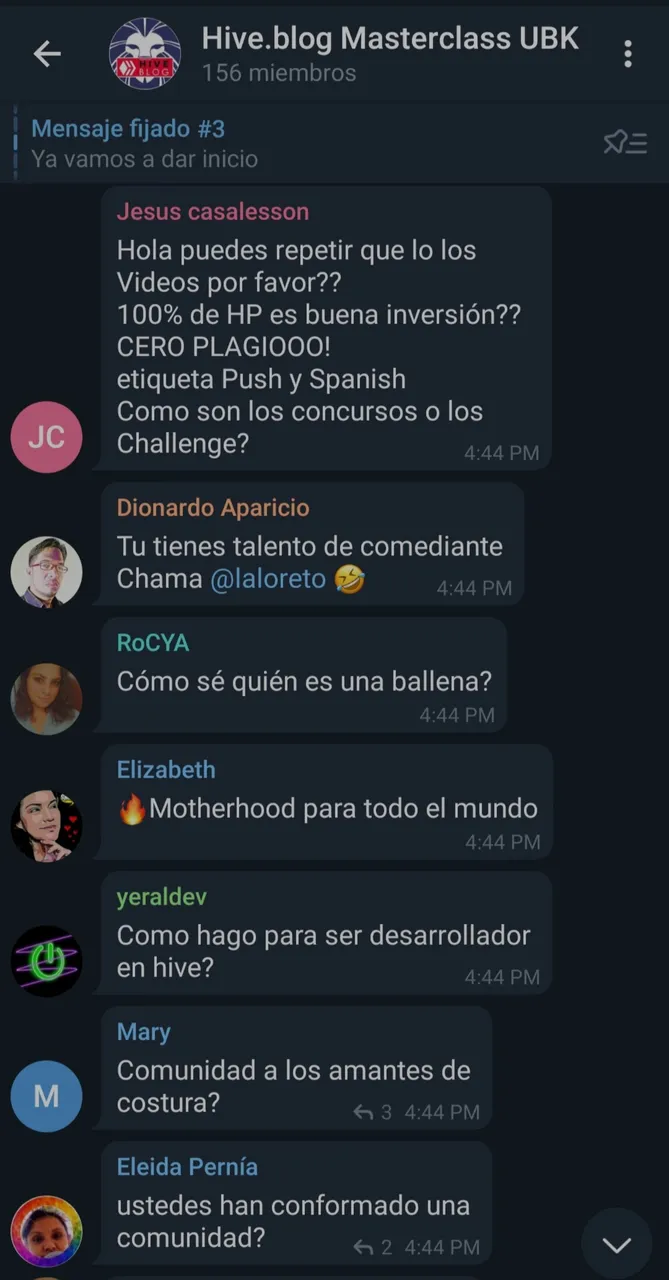
Task: Jump to the latest messages
Action: pos(616,1244)
